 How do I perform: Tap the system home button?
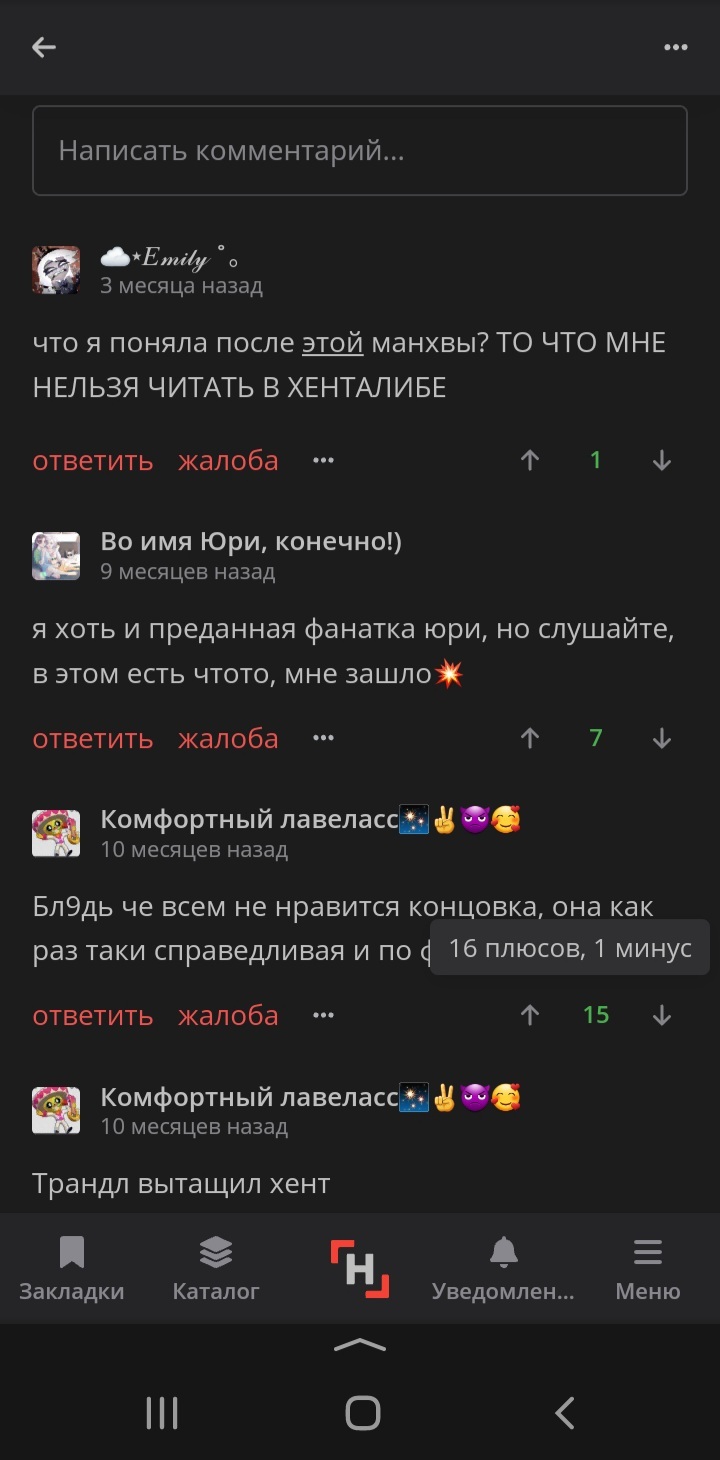[362, 1413]
